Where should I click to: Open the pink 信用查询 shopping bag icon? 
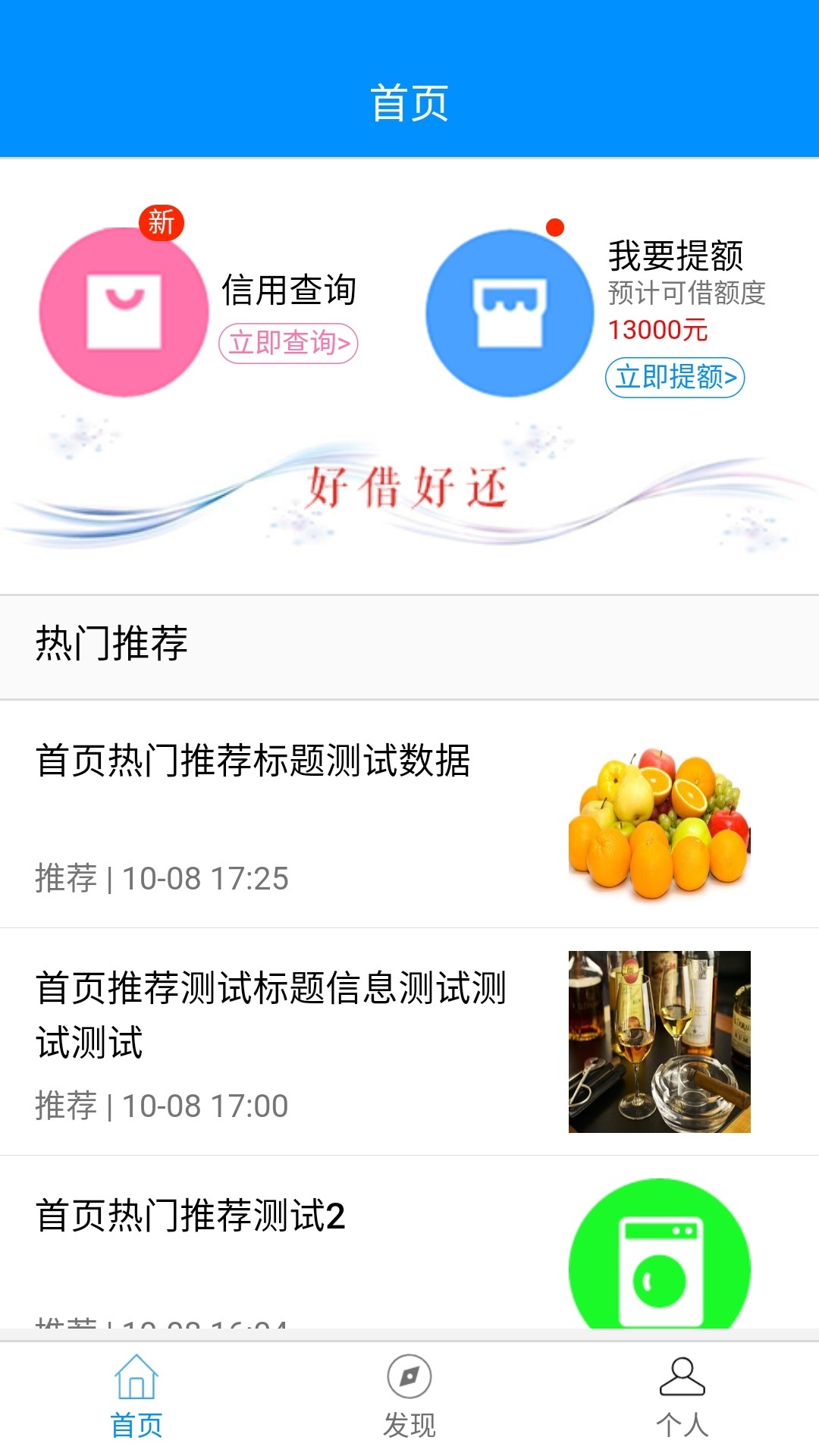(x=124, y=312)
